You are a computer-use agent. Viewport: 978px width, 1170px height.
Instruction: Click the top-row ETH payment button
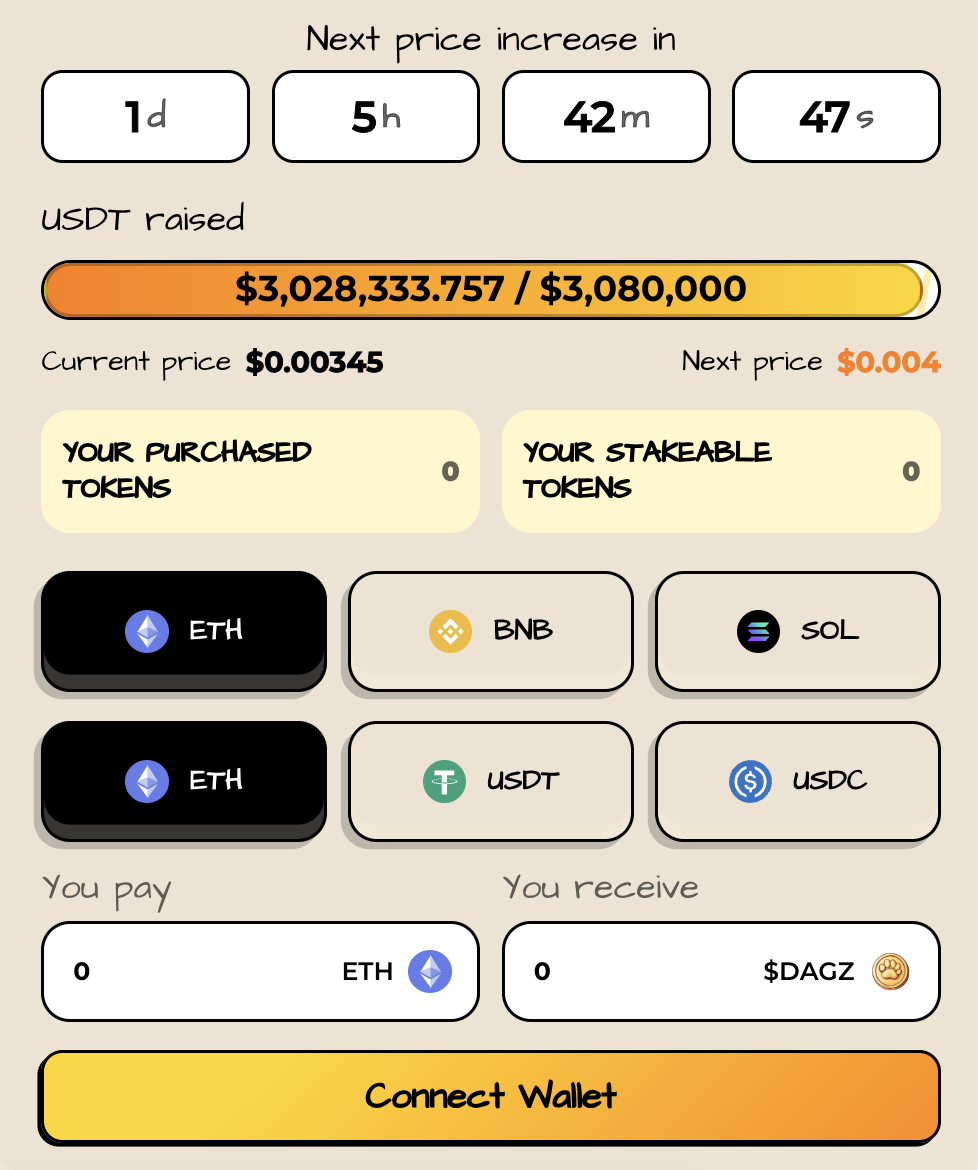tap(183, 631)
